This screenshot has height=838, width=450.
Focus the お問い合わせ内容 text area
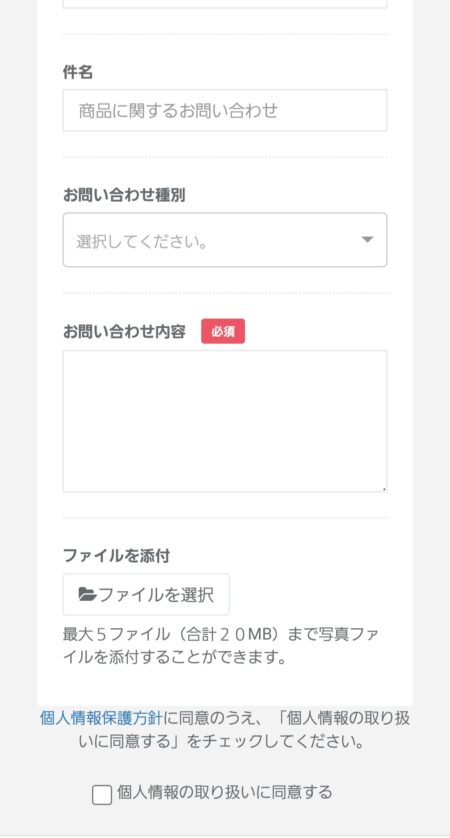tap(225, 421)
